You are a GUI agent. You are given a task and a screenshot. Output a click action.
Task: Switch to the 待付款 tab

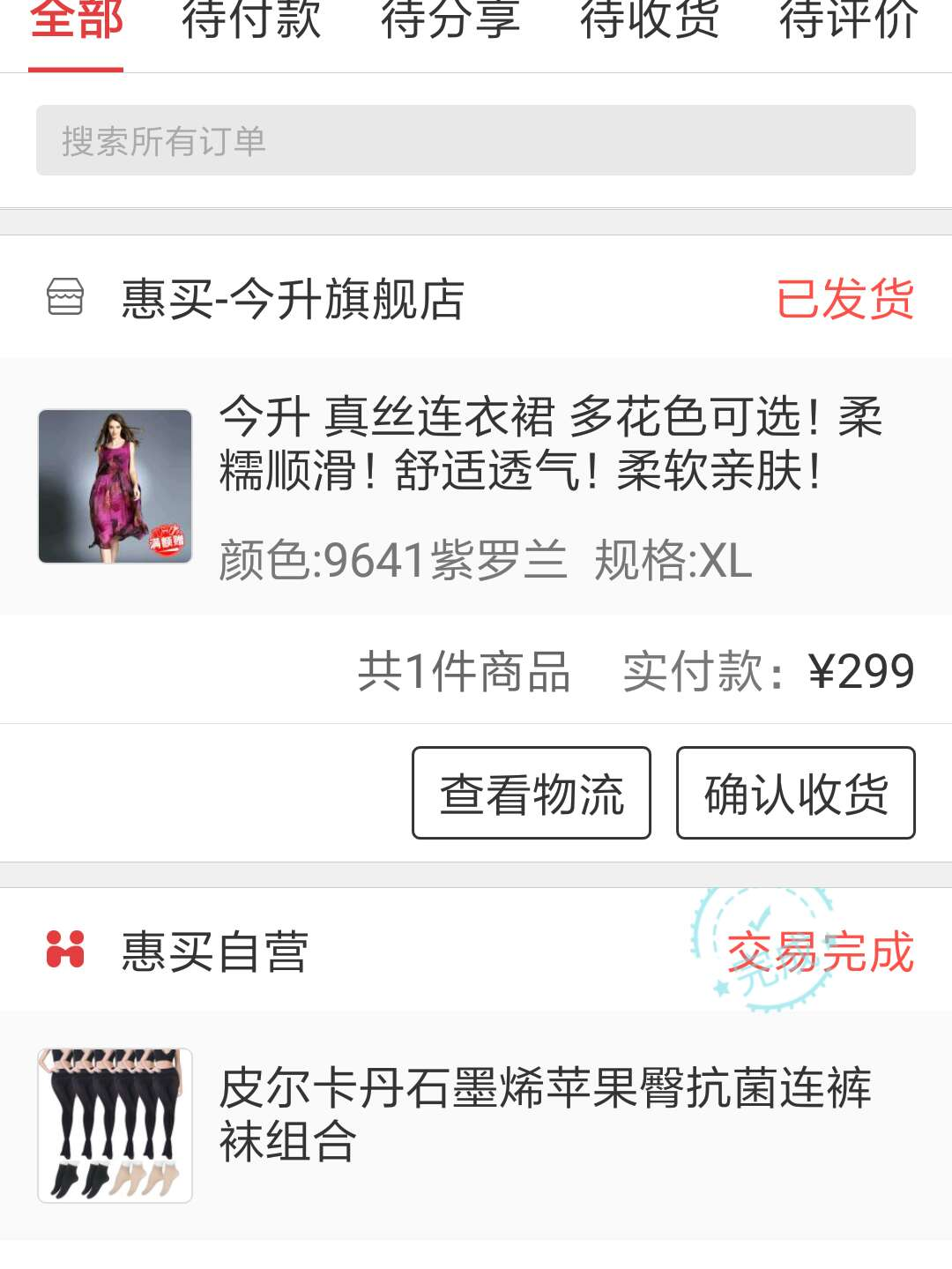pos(251,23)
